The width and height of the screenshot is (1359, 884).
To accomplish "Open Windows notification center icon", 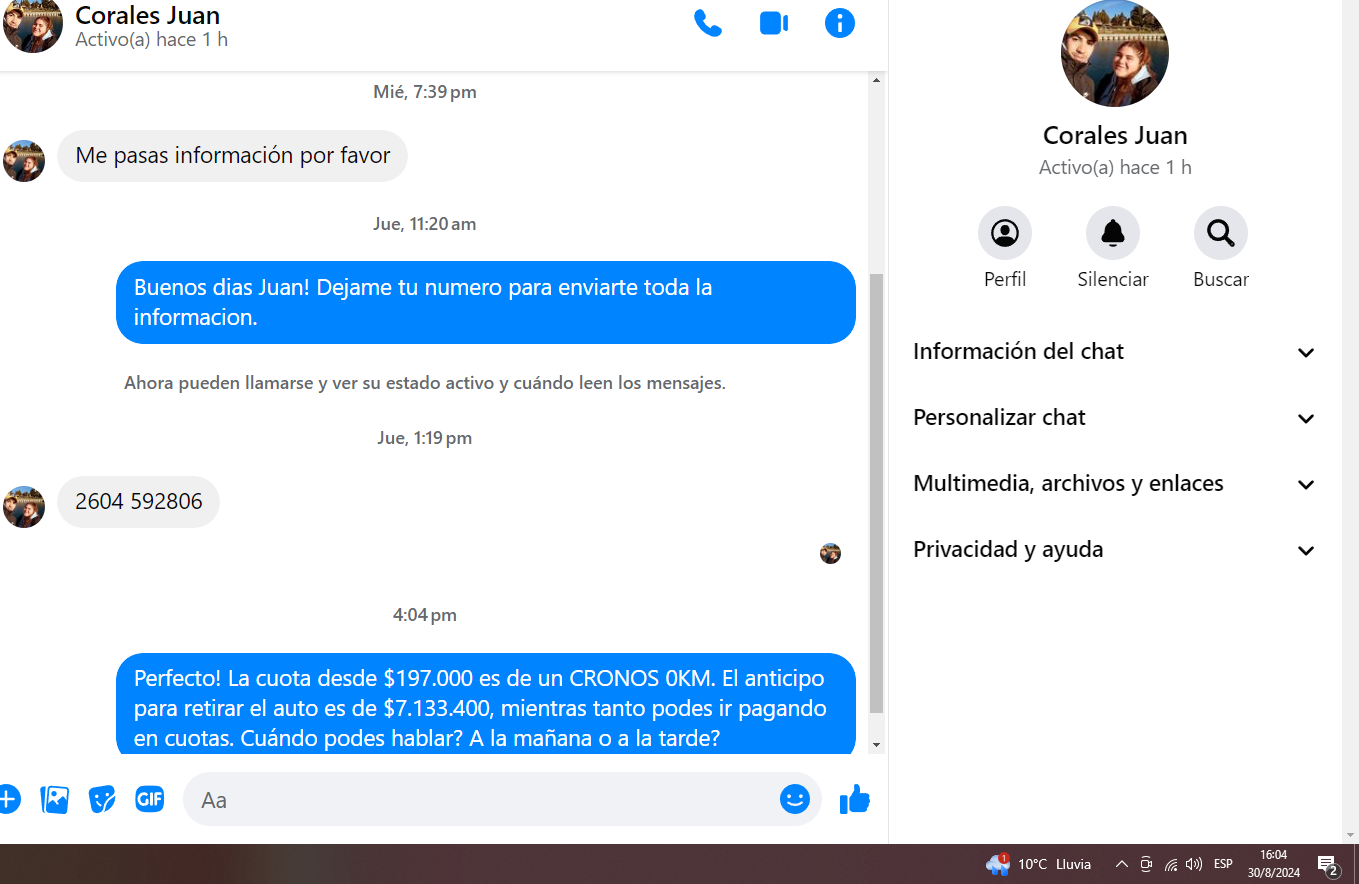I will [1328, 864].
